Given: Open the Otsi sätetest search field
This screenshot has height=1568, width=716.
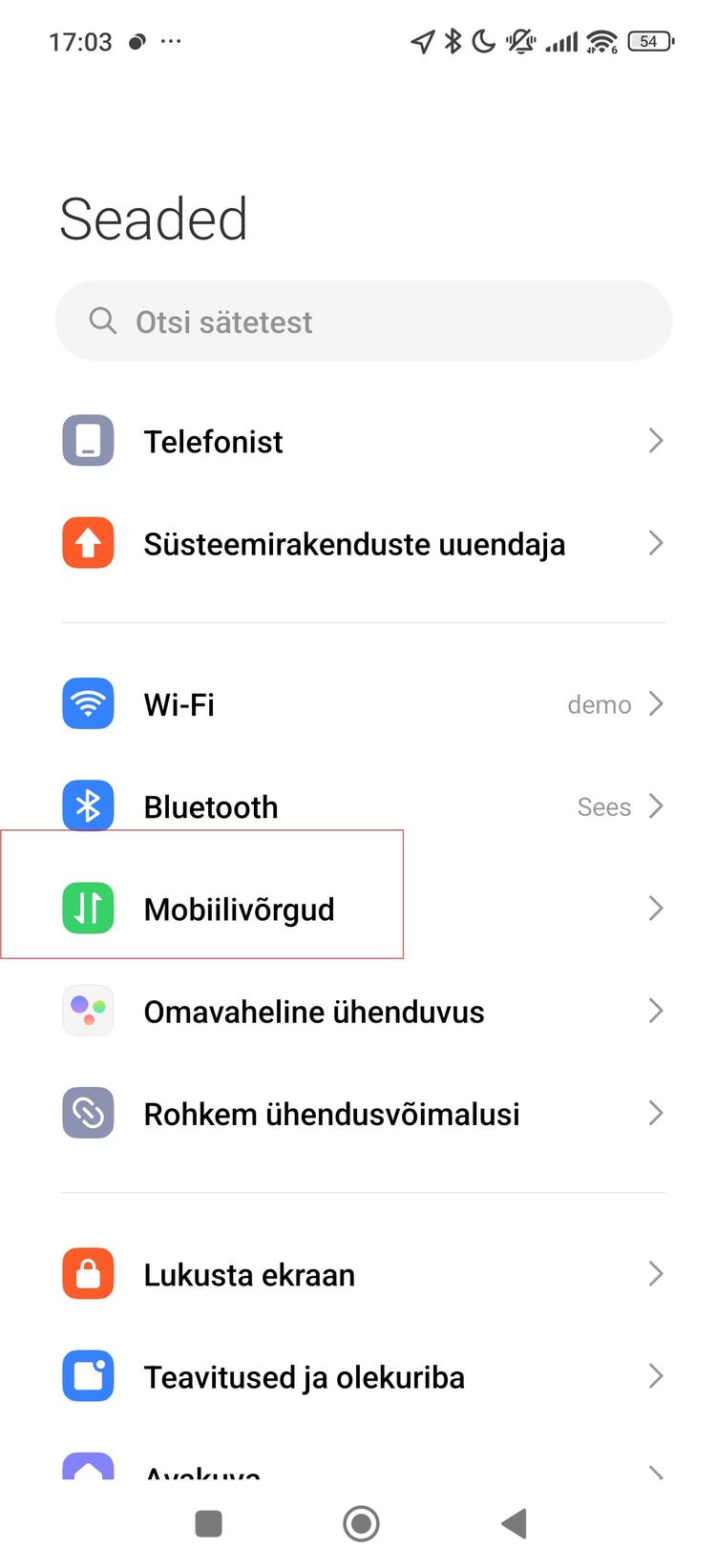Looking at the screenshot, I should pyautogui.click(x=364, y=322).
